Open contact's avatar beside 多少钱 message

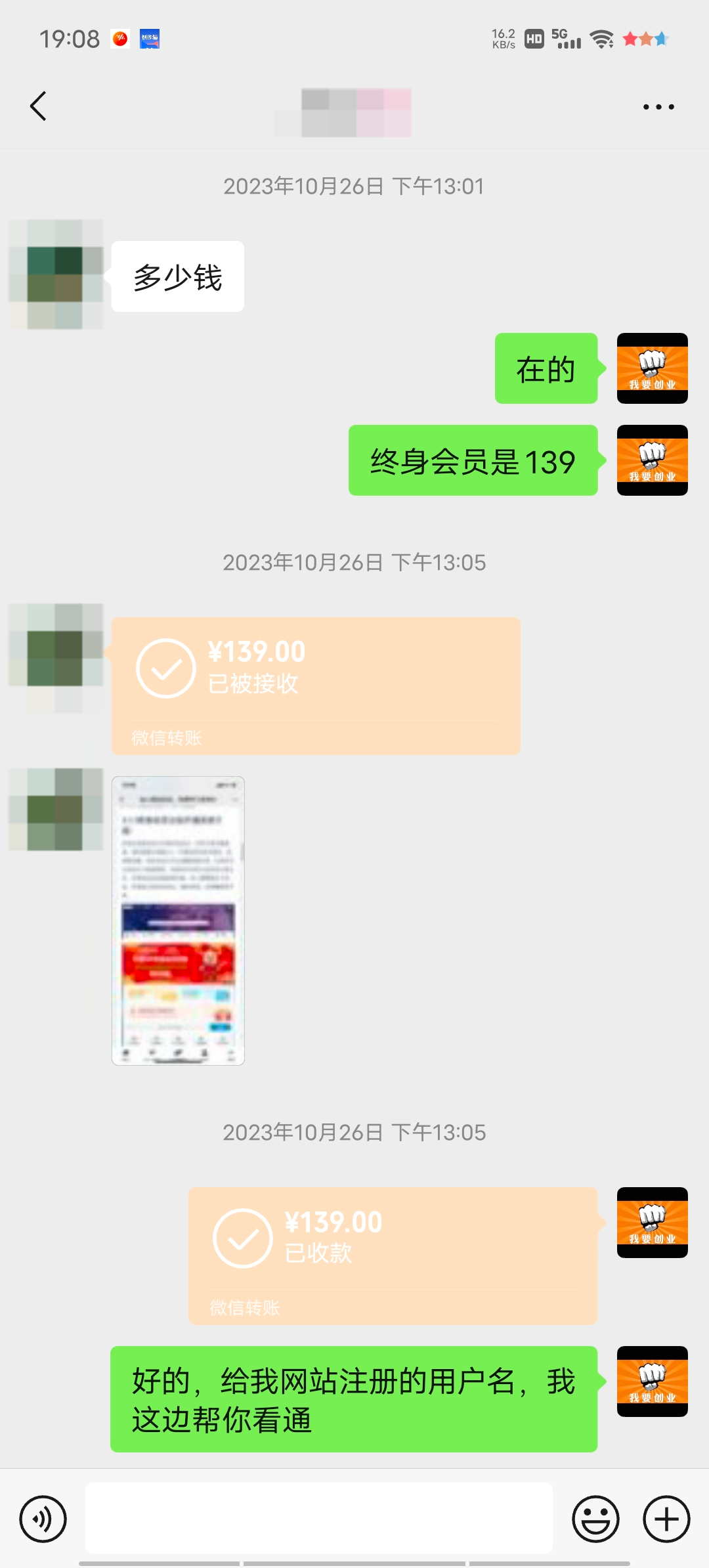pyautogui.click(x=56, y=274)
